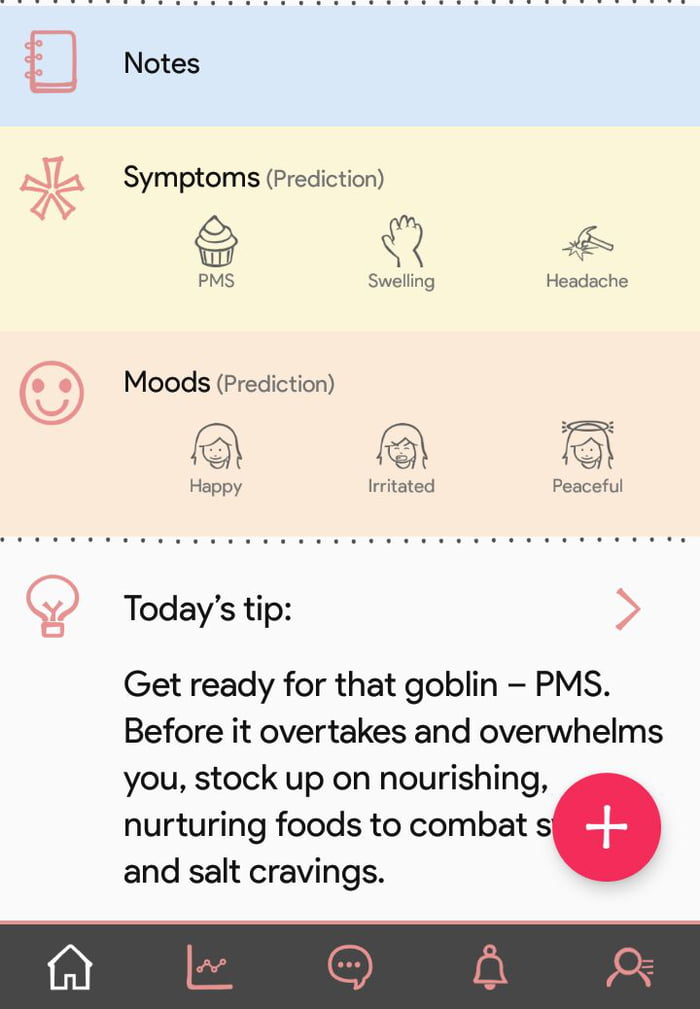
Task: Select the PMS symptom
Action: [x=216, y=250]
